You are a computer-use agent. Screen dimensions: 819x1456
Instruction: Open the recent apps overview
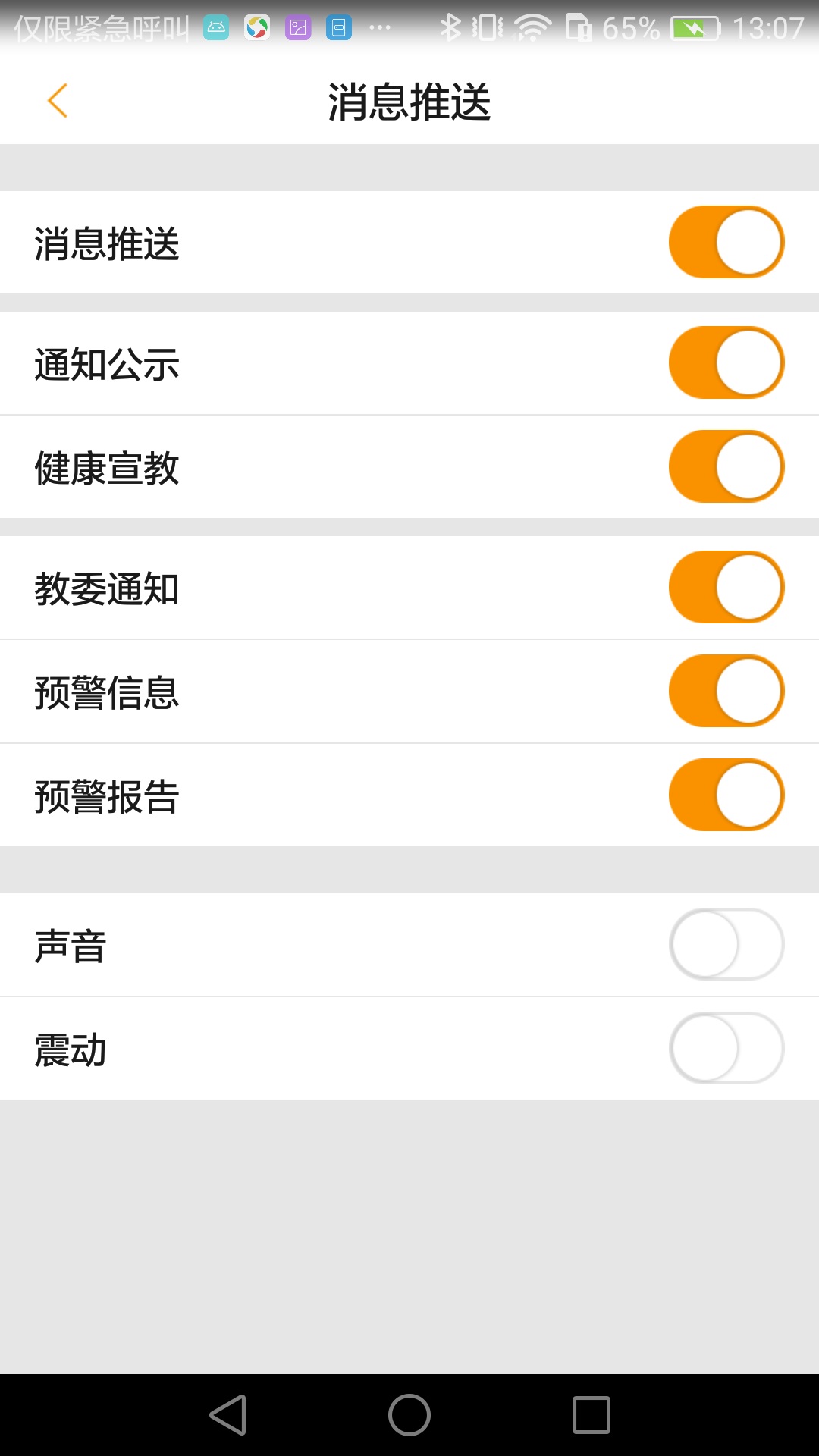(x=591, y=1415)
